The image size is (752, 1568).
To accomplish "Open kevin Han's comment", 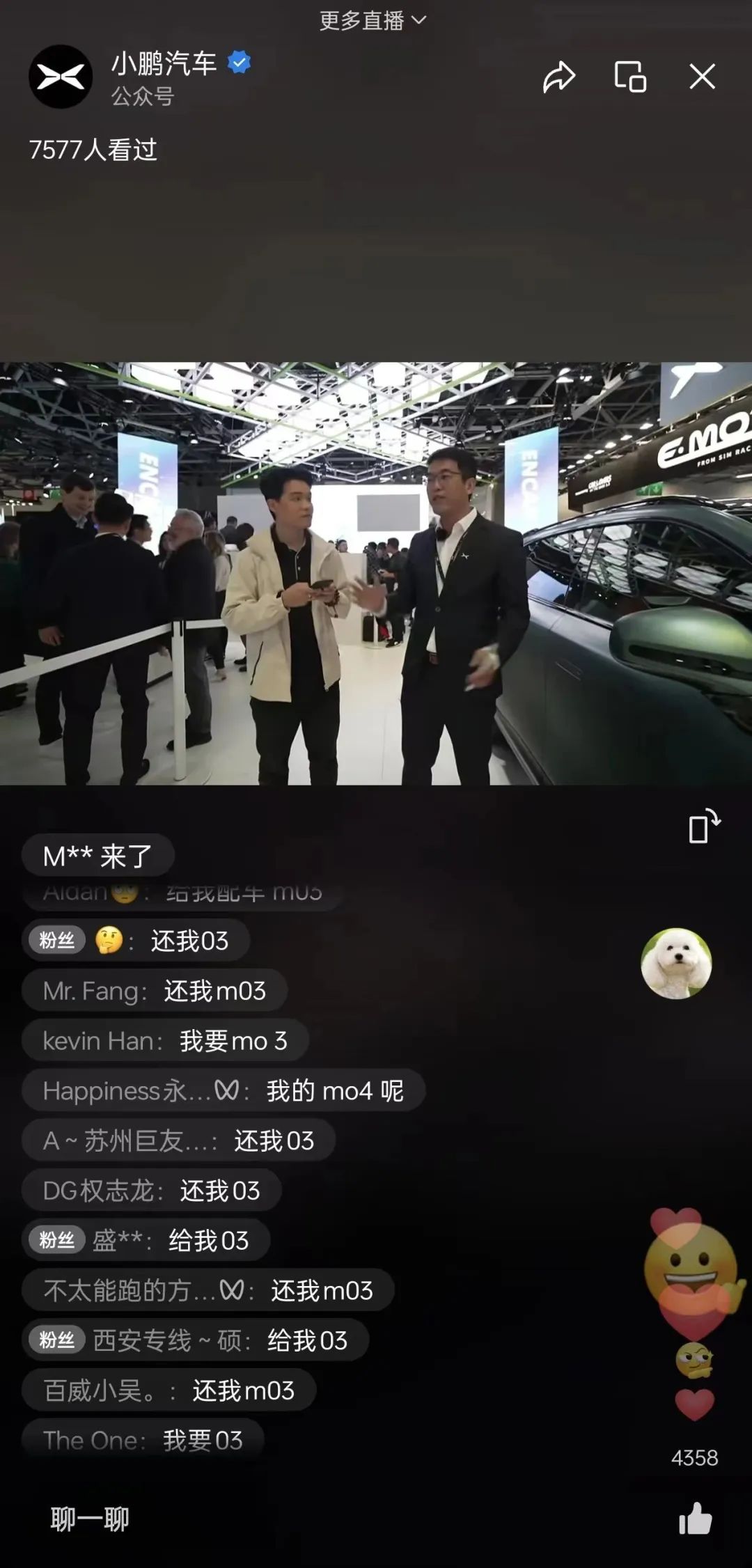I will tap(165, 1041).
